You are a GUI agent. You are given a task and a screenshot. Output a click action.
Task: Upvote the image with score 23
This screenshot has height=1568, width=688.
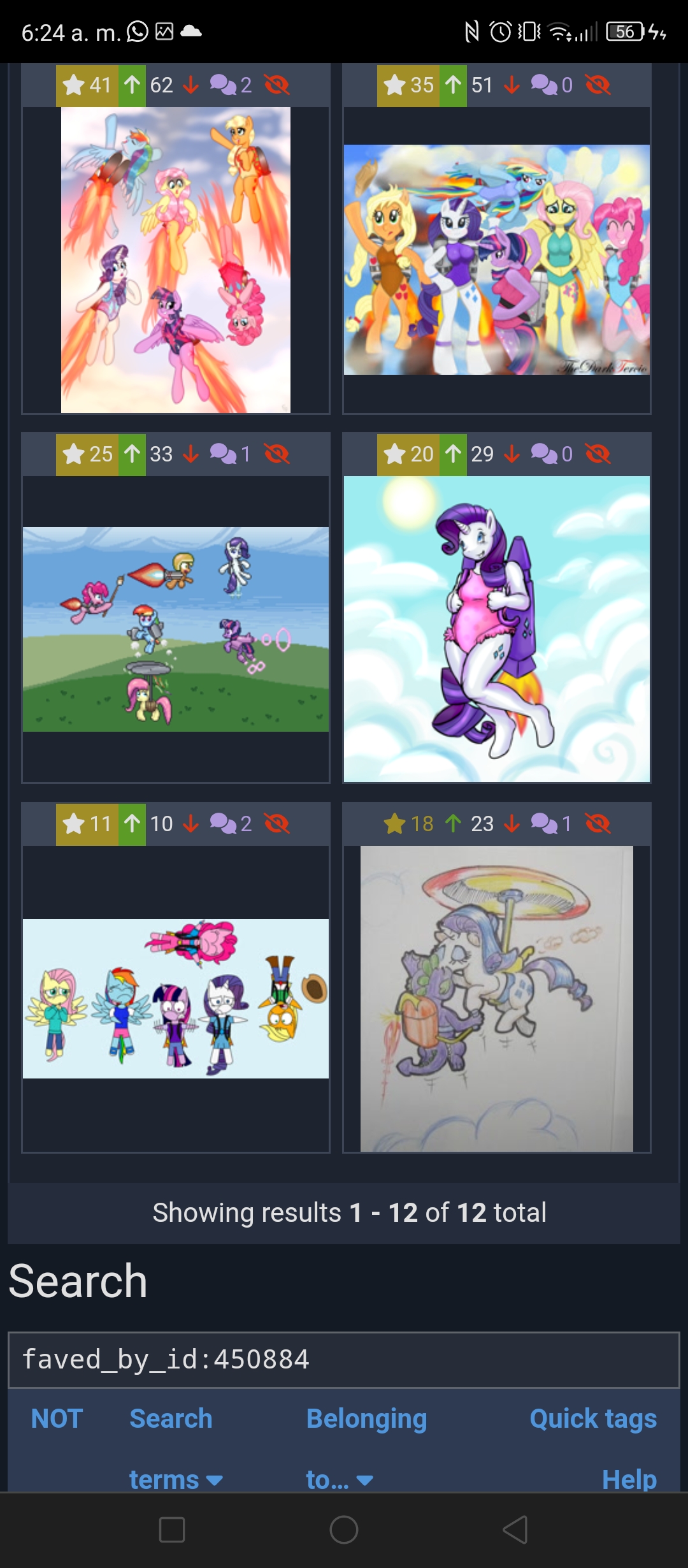pyautogui.click(x=453, y=824)
